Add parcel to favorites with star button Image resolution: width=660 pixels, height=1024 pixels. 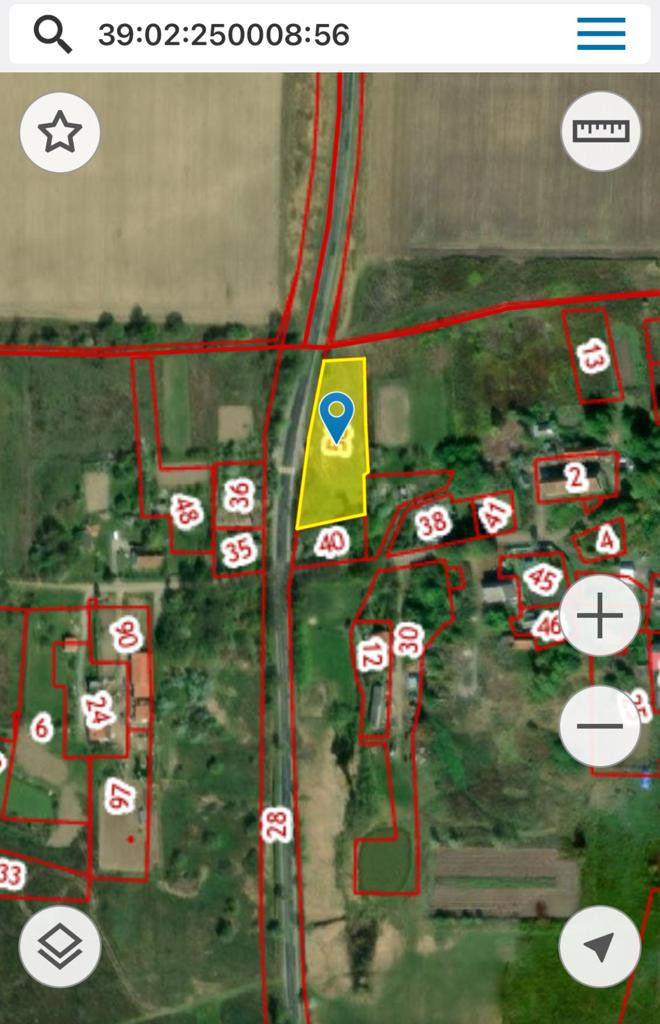click(60, 132)
